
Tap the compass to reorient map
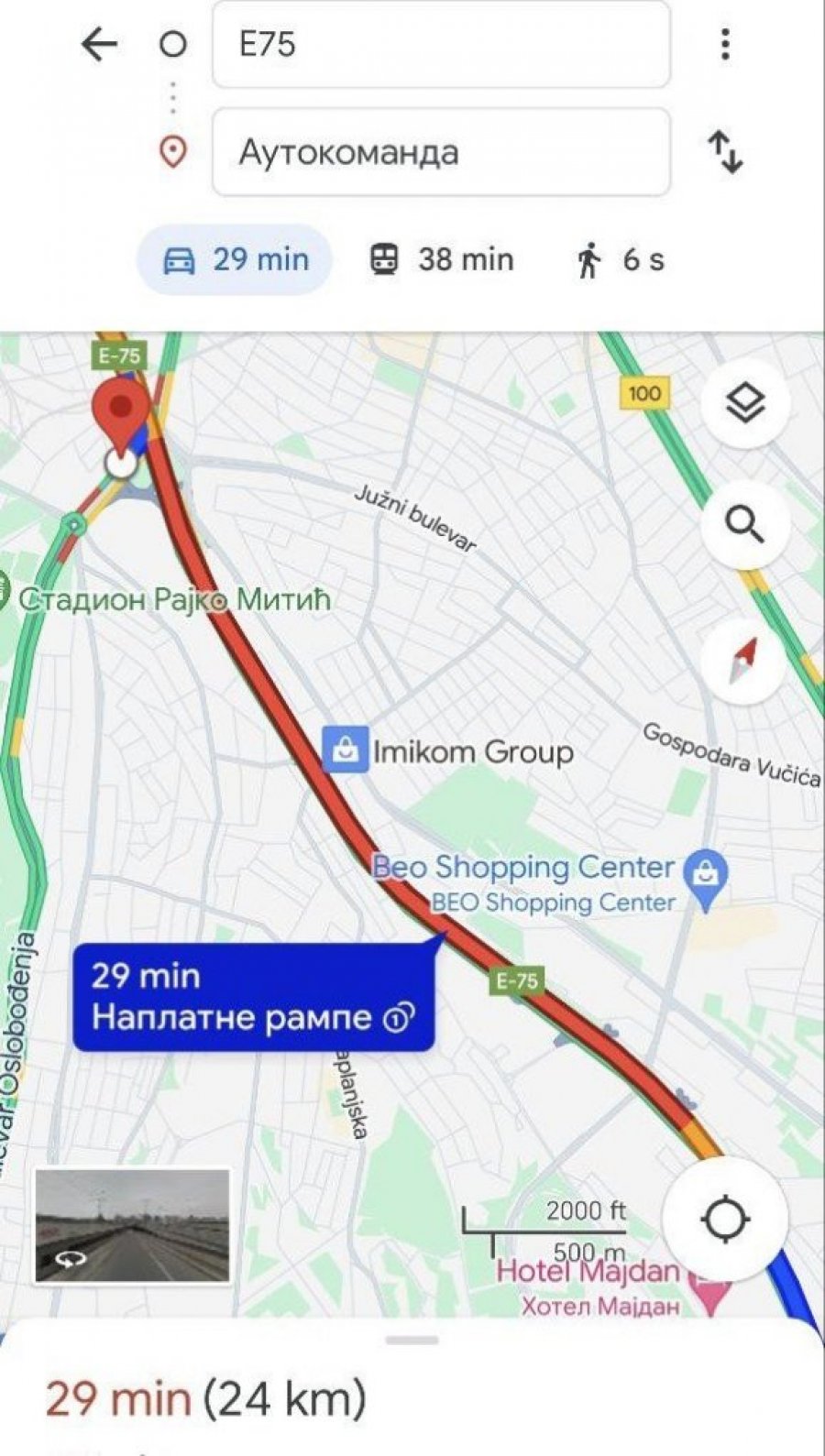tap(743, 660)
